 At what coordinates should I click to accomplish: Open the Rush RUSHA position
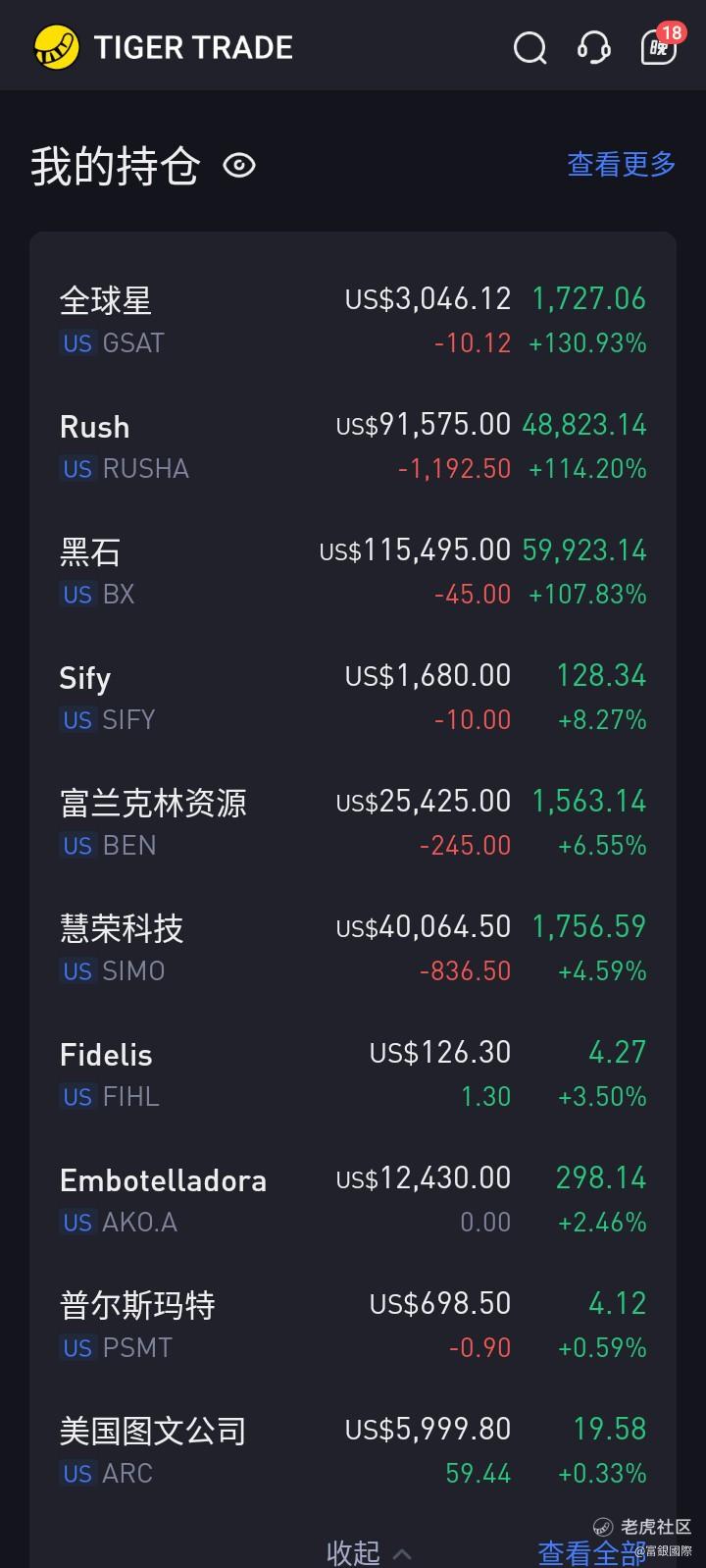353,445
